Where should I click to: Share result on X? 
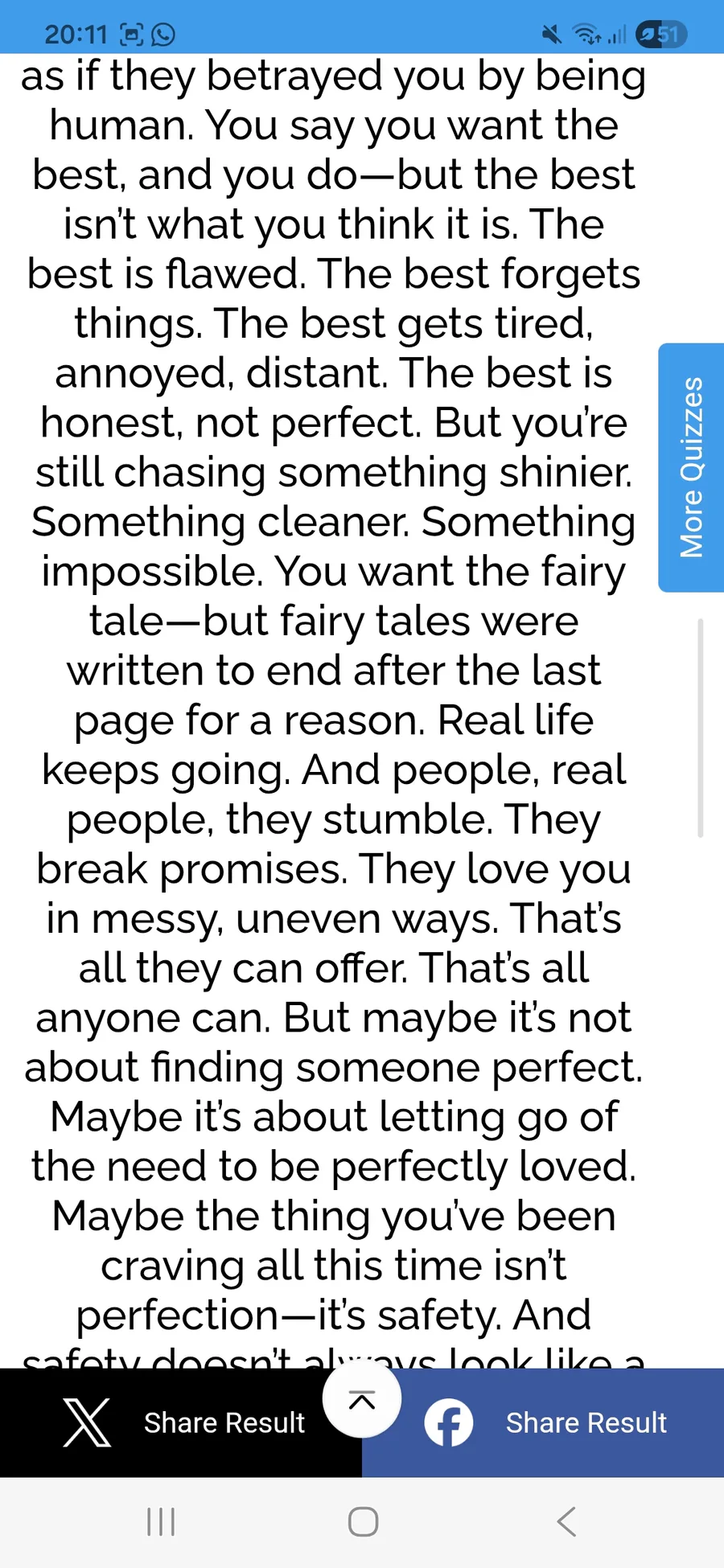[x=181, y=1422]
